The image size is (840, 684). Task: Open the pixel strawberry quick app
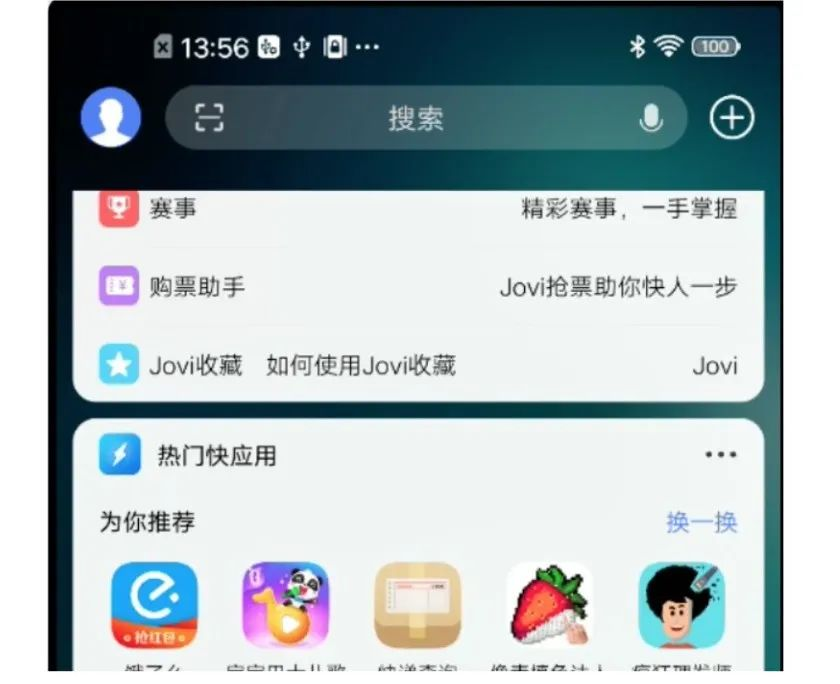point(550,605)
